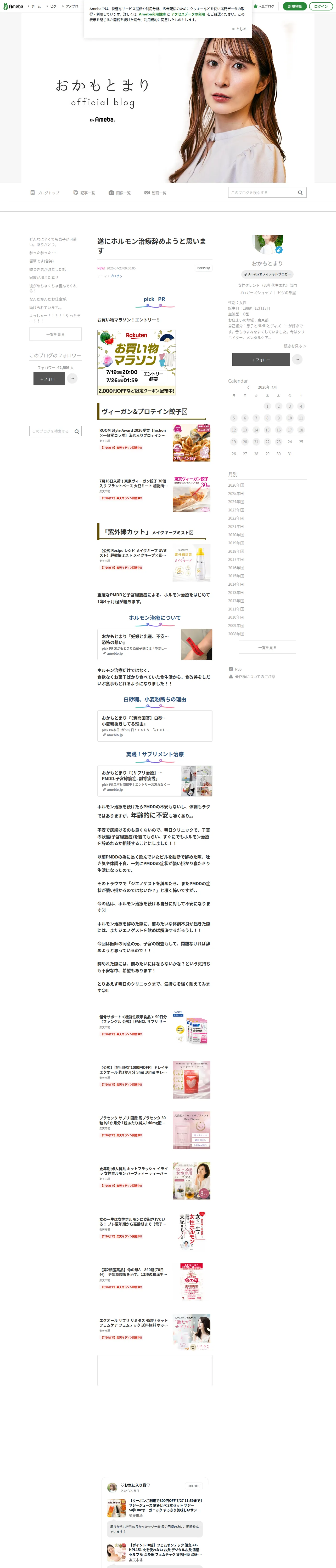Image resolution: width=336 pixels, height=1568 pixels.
Task: Open the 動画一覧 tab
Action: pyautogui.click(x=155, y=192)
